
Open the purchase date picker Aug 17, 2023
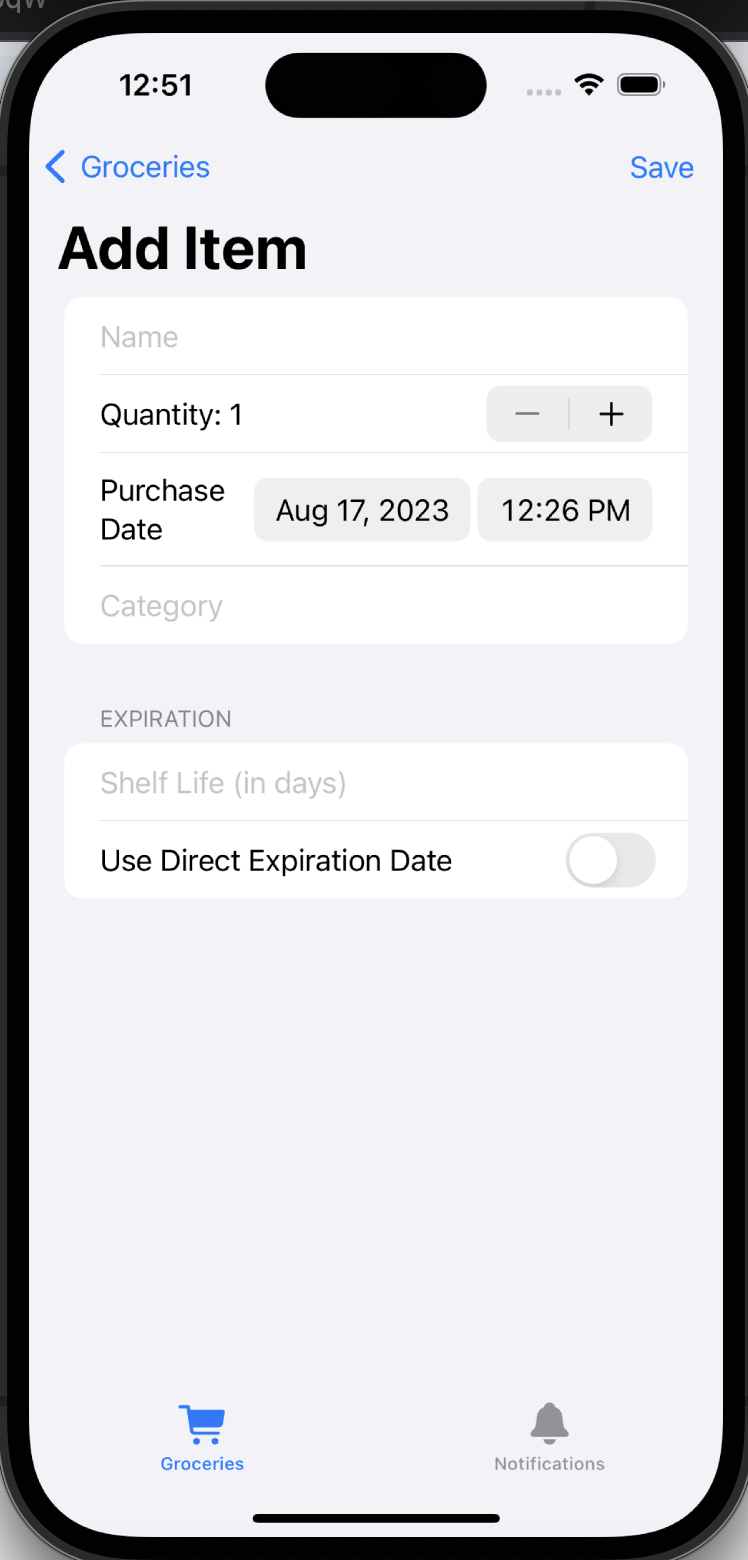coord(362,510)
